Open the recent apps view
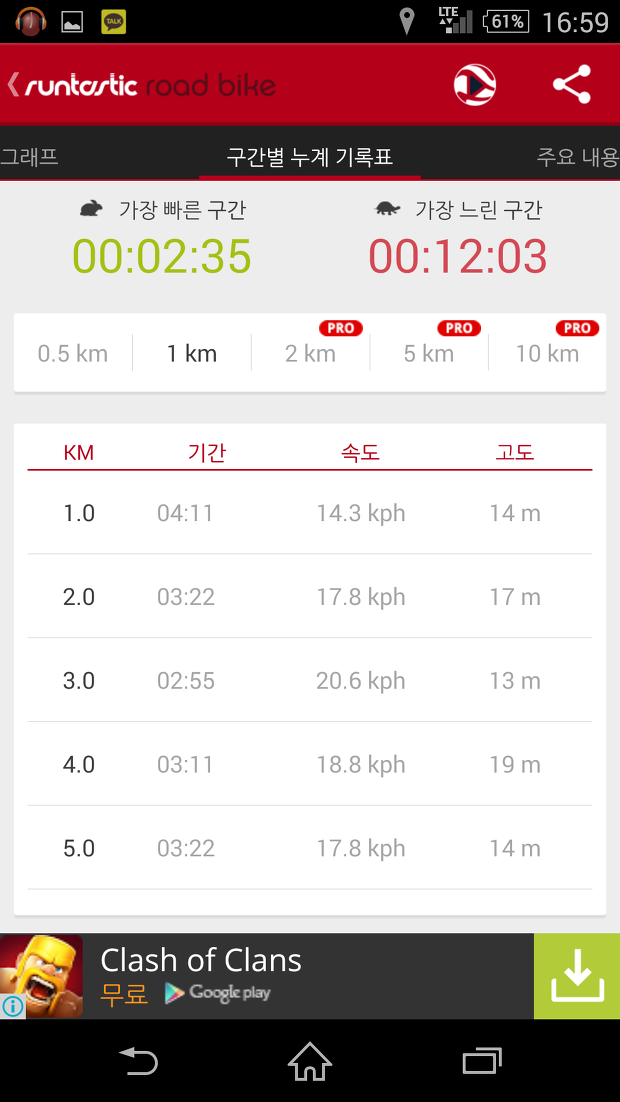Viewport: 620px width, 1102px height. [482, 1061]
